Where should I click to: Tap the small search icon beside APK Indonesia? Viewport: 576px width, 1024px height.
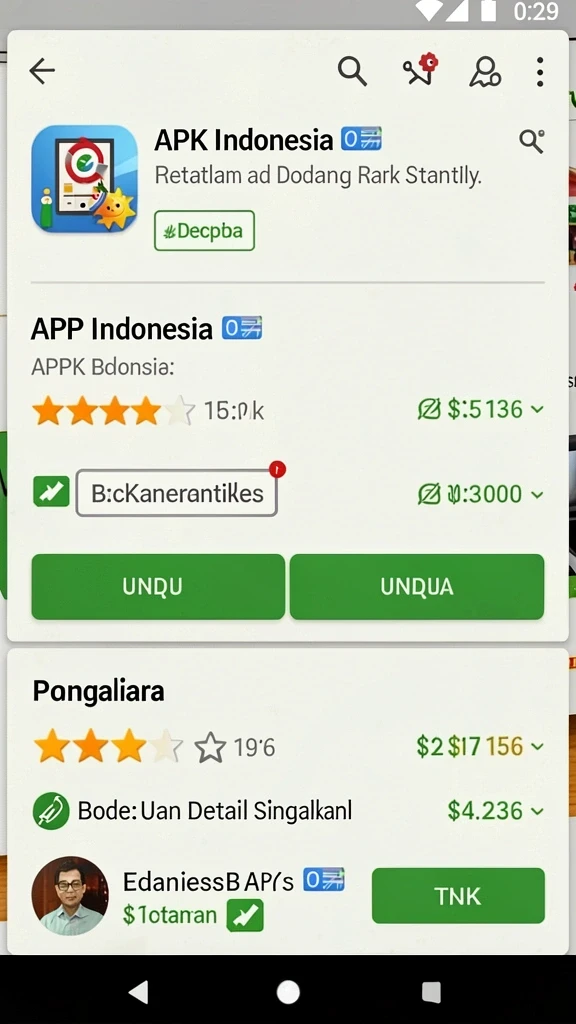coord(532,140)
